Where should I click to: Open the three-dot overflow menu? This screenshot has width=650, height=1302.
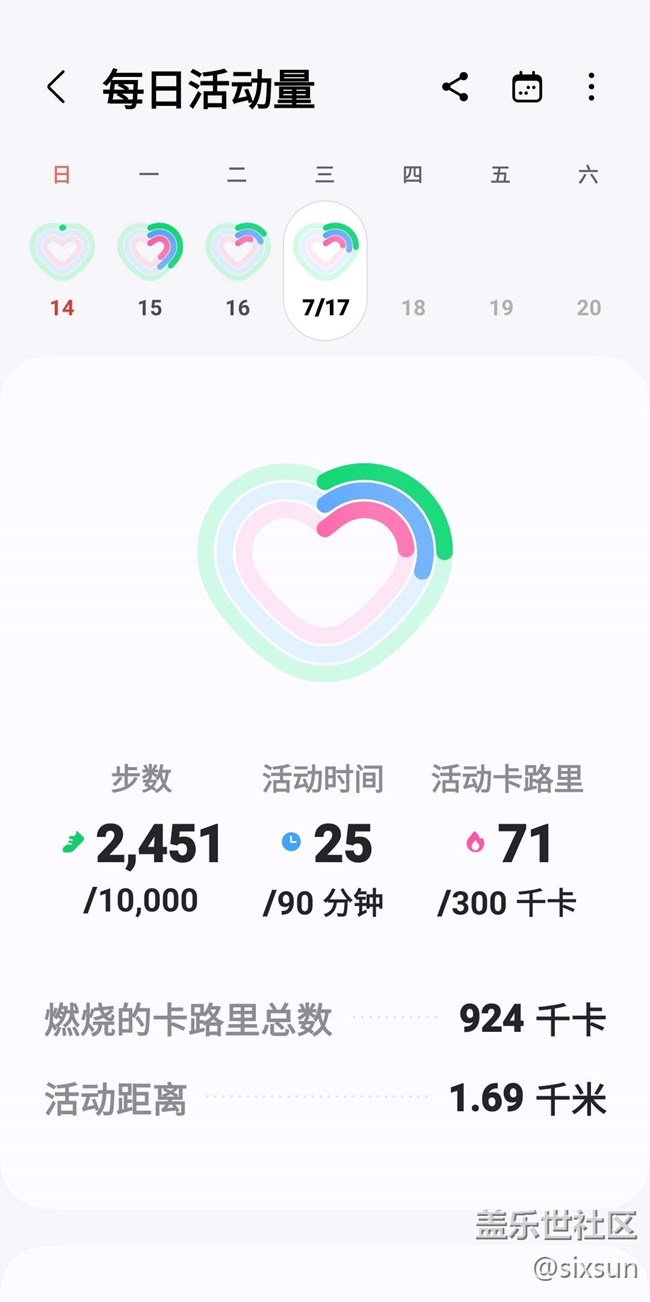pos(591,88)
